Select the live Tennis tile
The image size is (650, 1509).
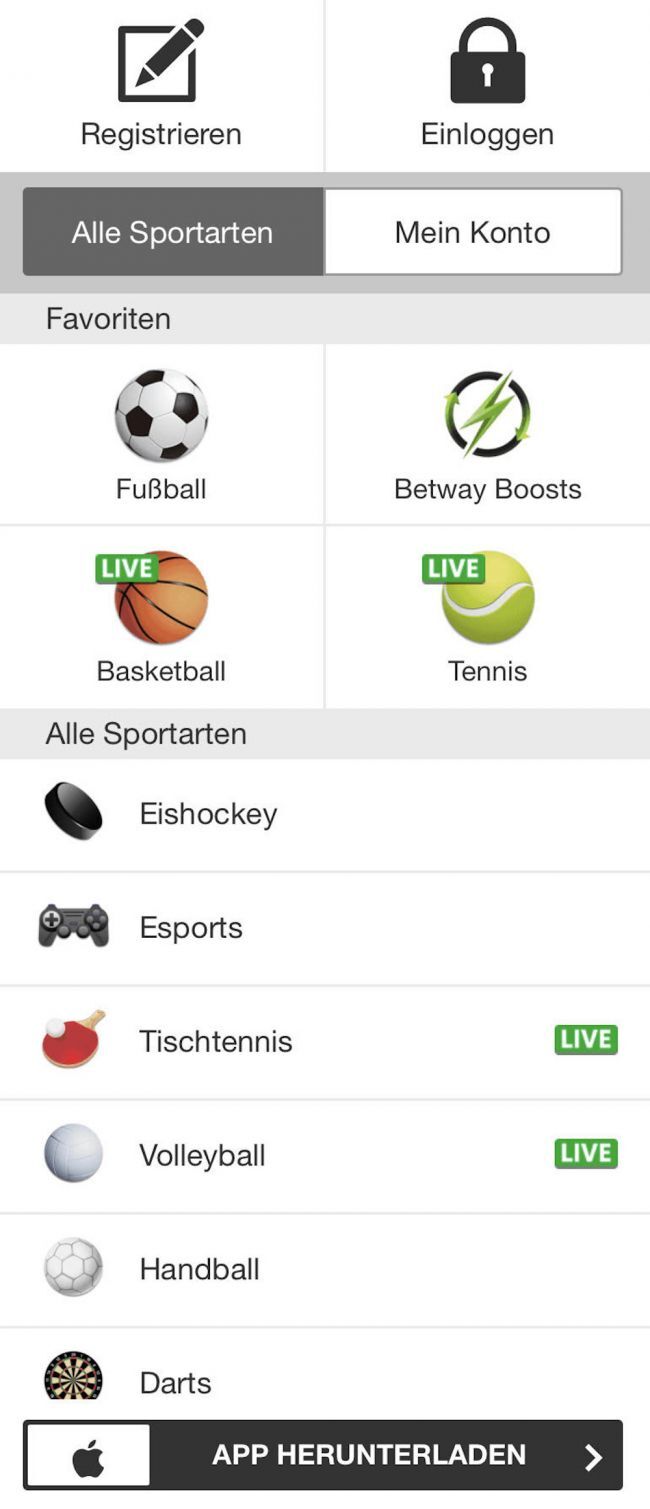[x=487, y=617]
